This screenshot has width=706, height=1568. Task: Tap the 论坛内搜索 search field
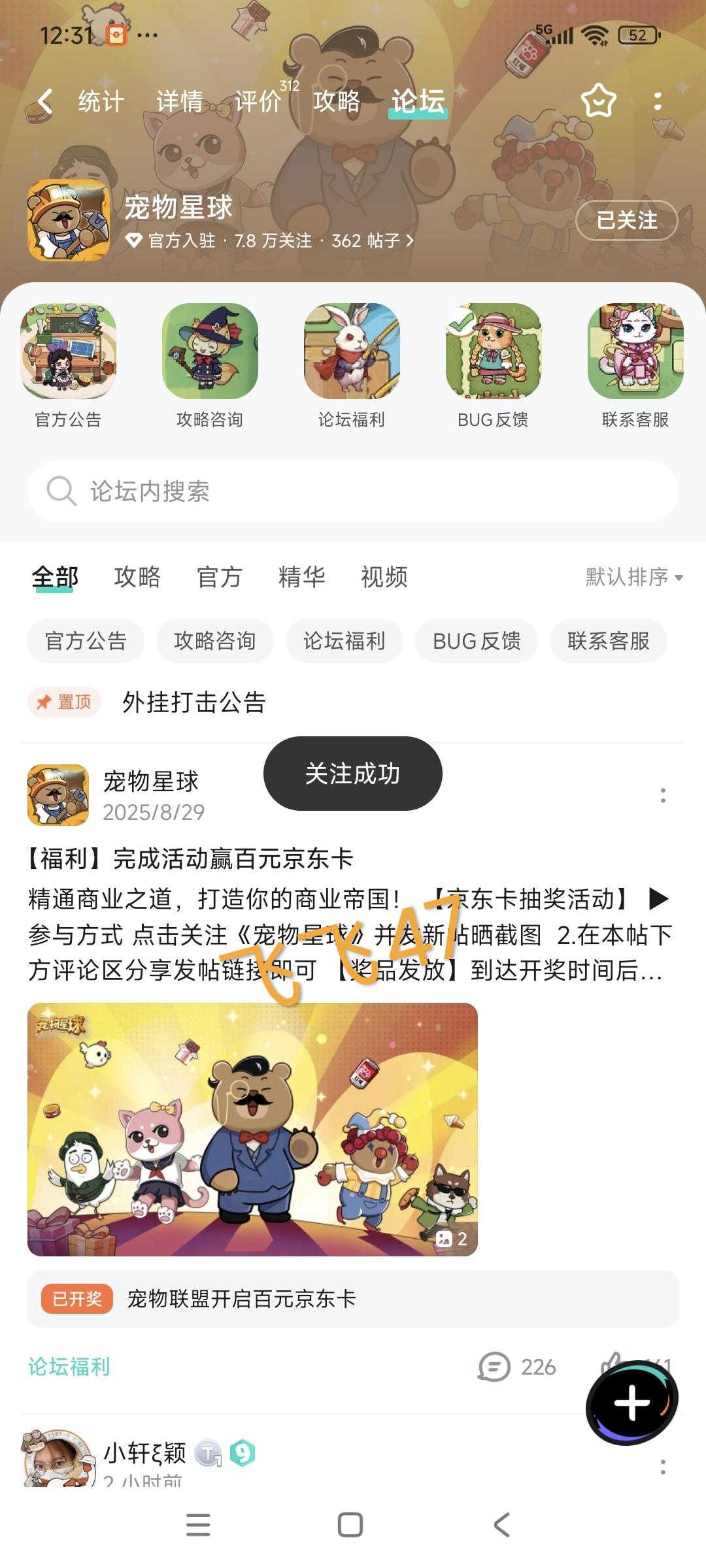click(x=353, y=491)
